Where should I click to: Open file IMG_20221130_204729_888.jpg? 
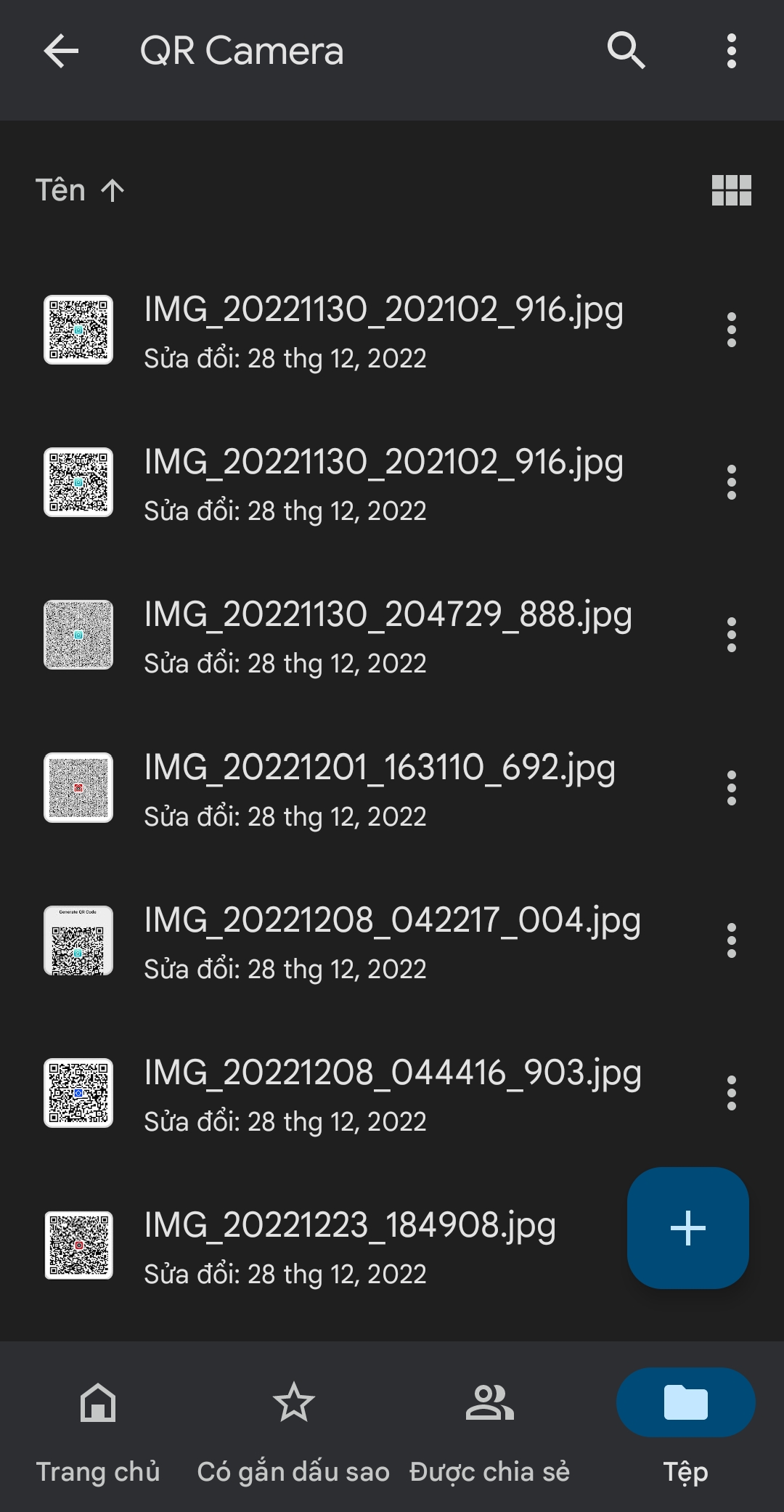(388, 635)
